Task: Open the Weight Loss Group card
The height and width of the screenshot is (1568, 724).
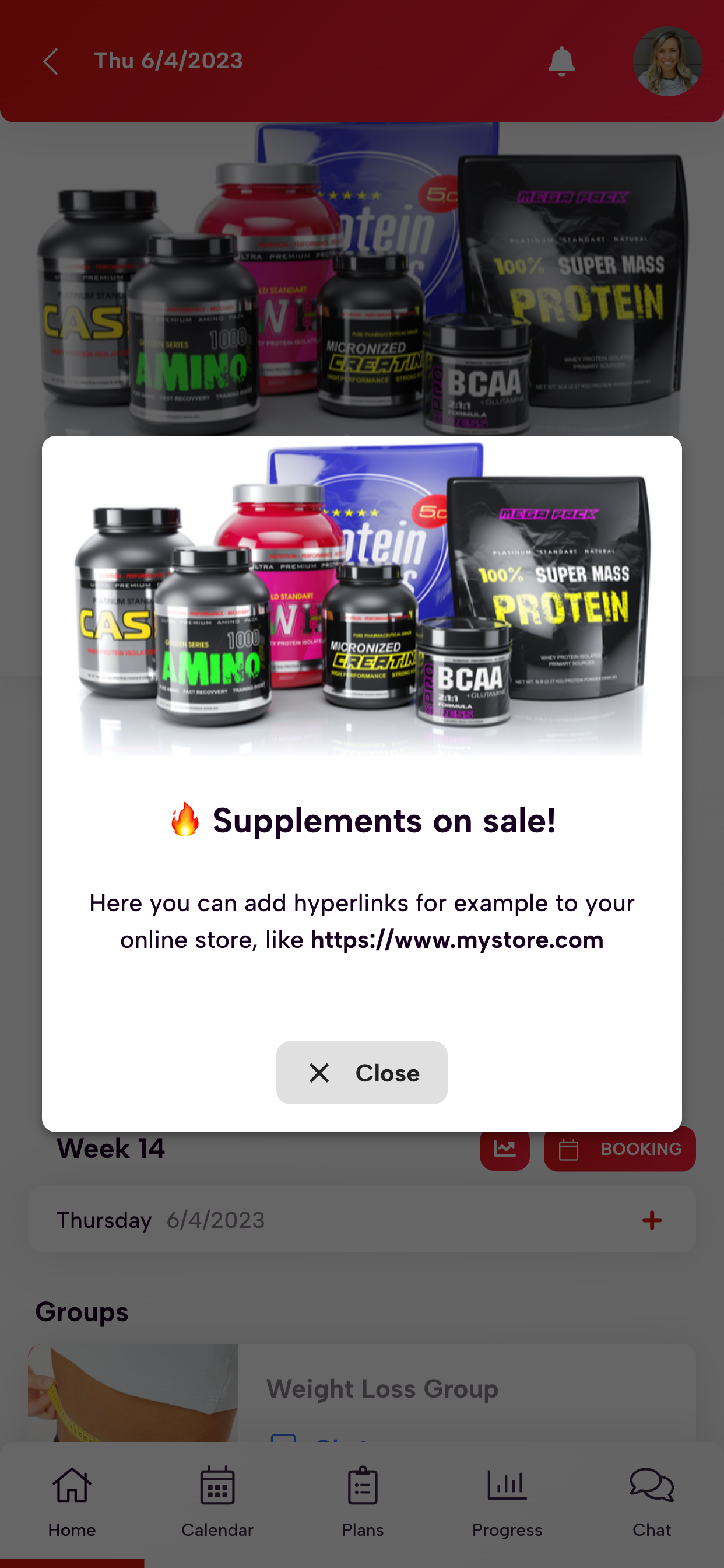Action: point(382,1389)
